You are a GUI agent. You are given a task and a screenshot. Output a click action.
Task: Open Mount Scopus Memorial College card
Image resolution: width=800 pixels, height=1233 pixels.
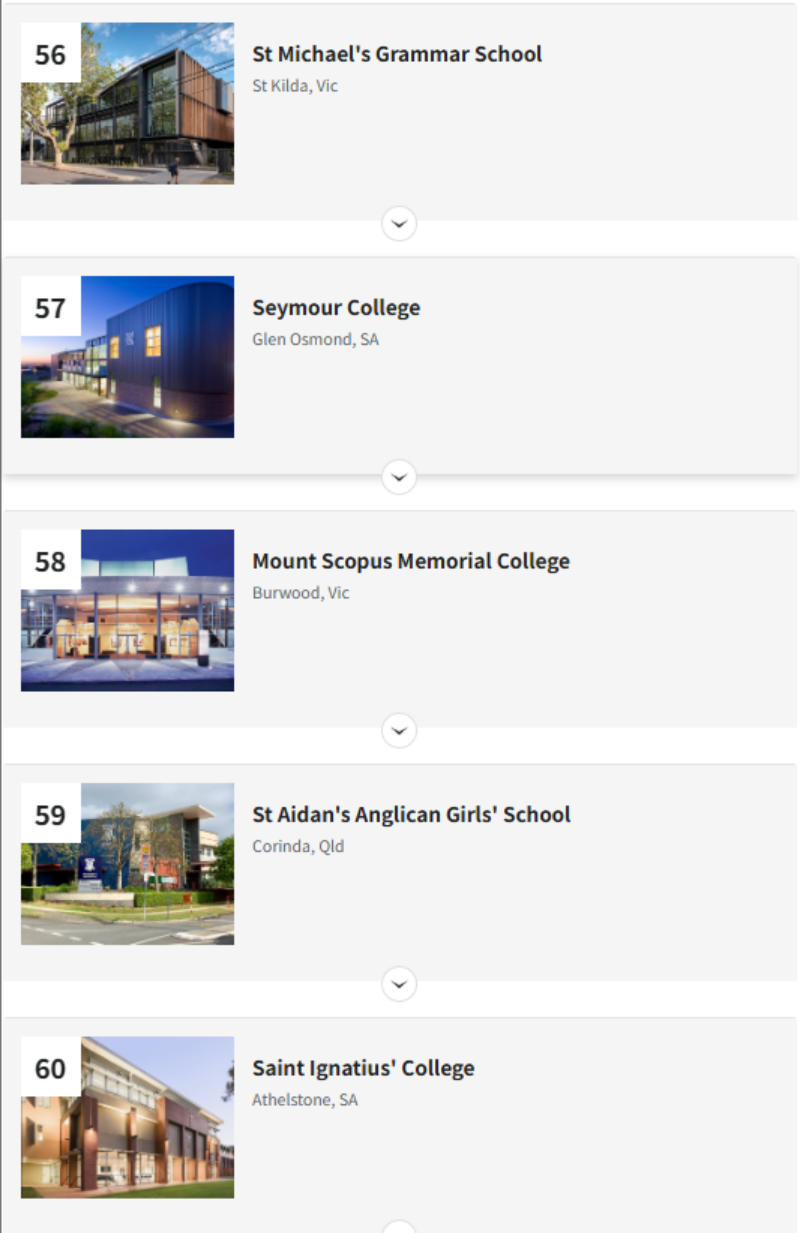(x=410, y=561)
